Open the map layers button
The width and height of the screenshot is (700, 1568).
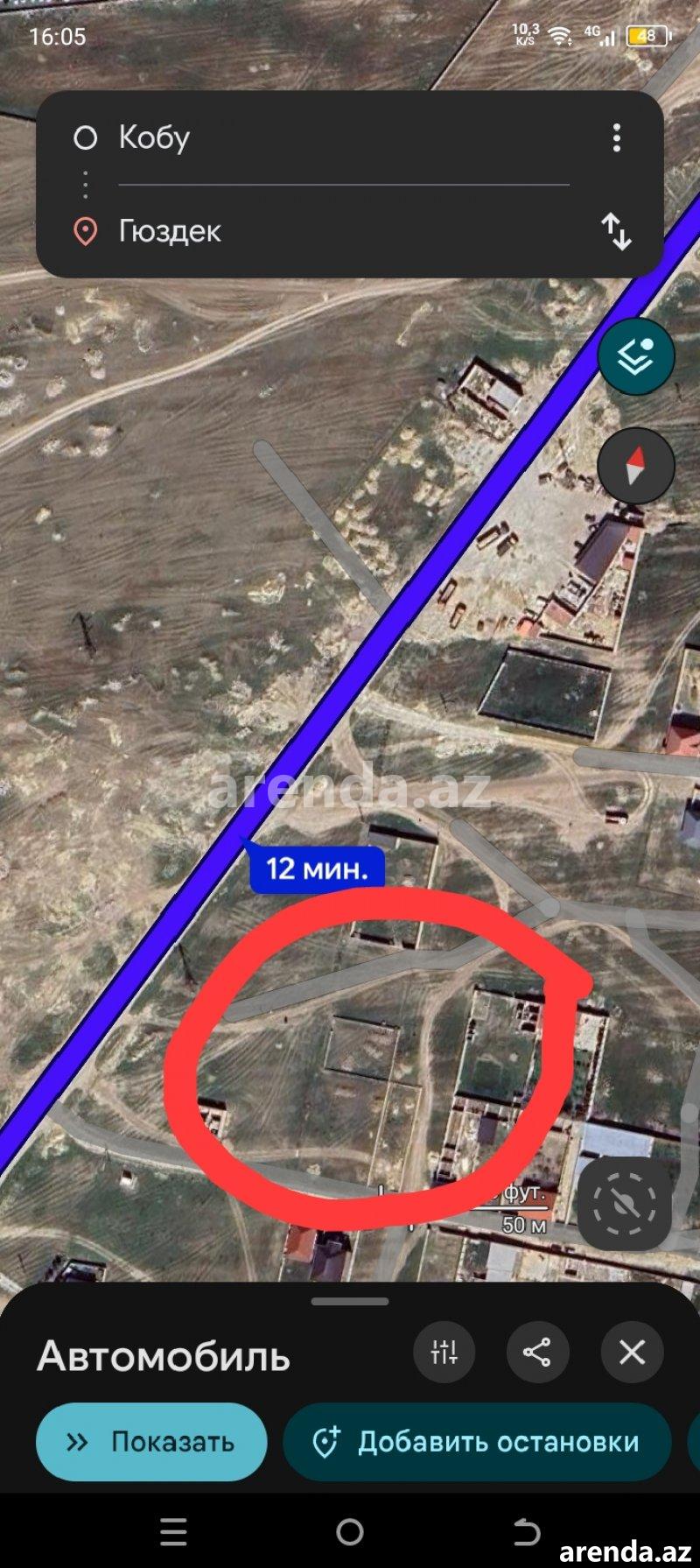tap(636, 356)
